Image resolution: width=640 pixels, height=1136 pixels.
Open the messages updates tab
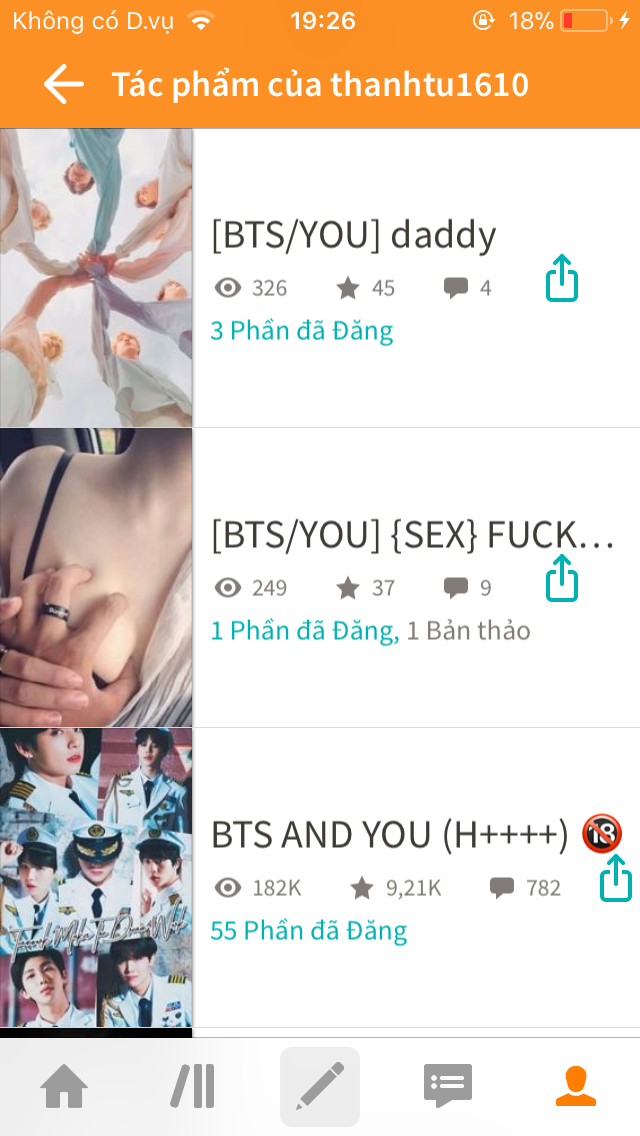click(447, 1086)
